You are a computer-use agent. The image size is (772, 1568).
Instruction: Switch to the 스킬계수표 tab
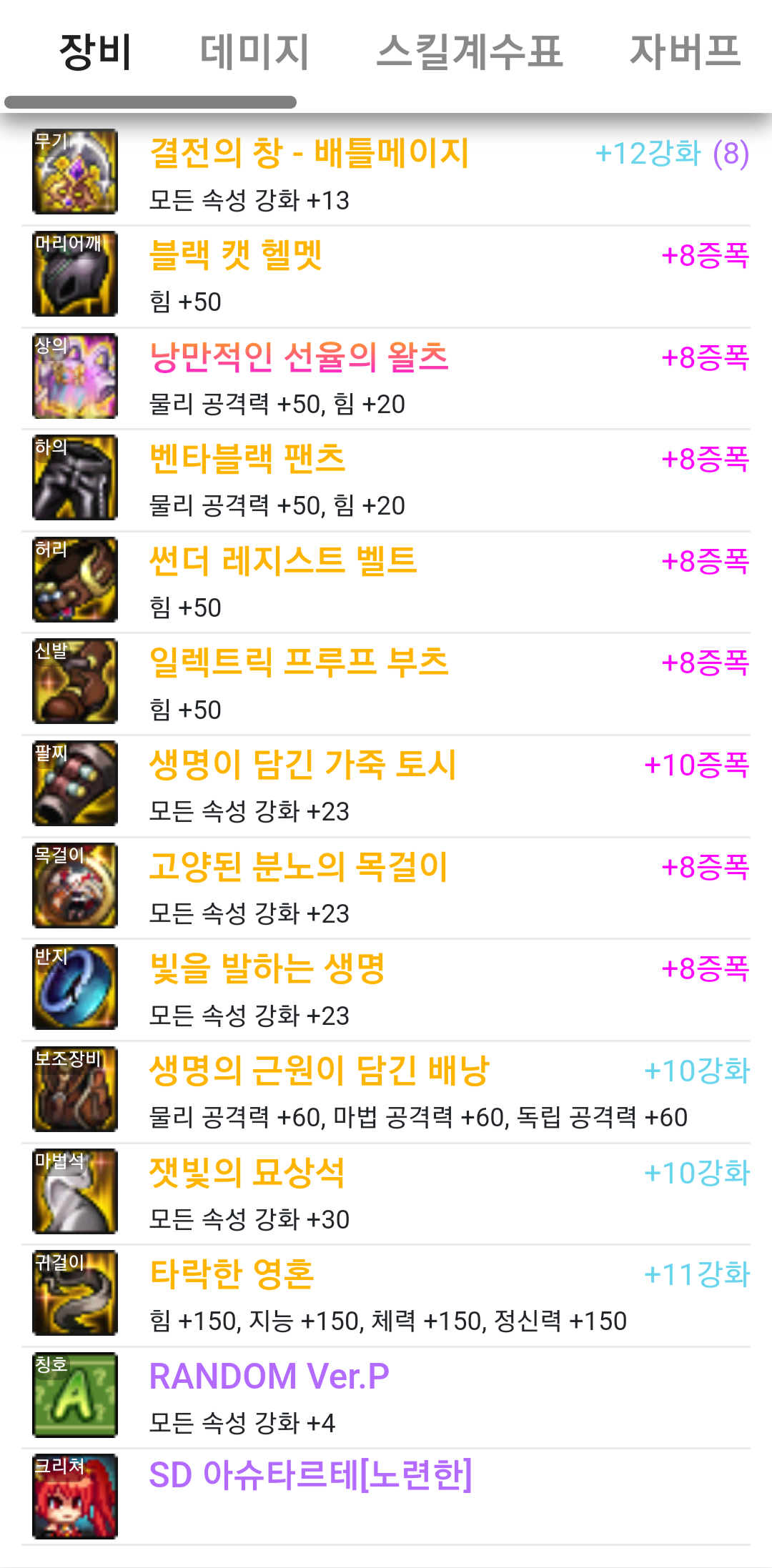(470, 51)
